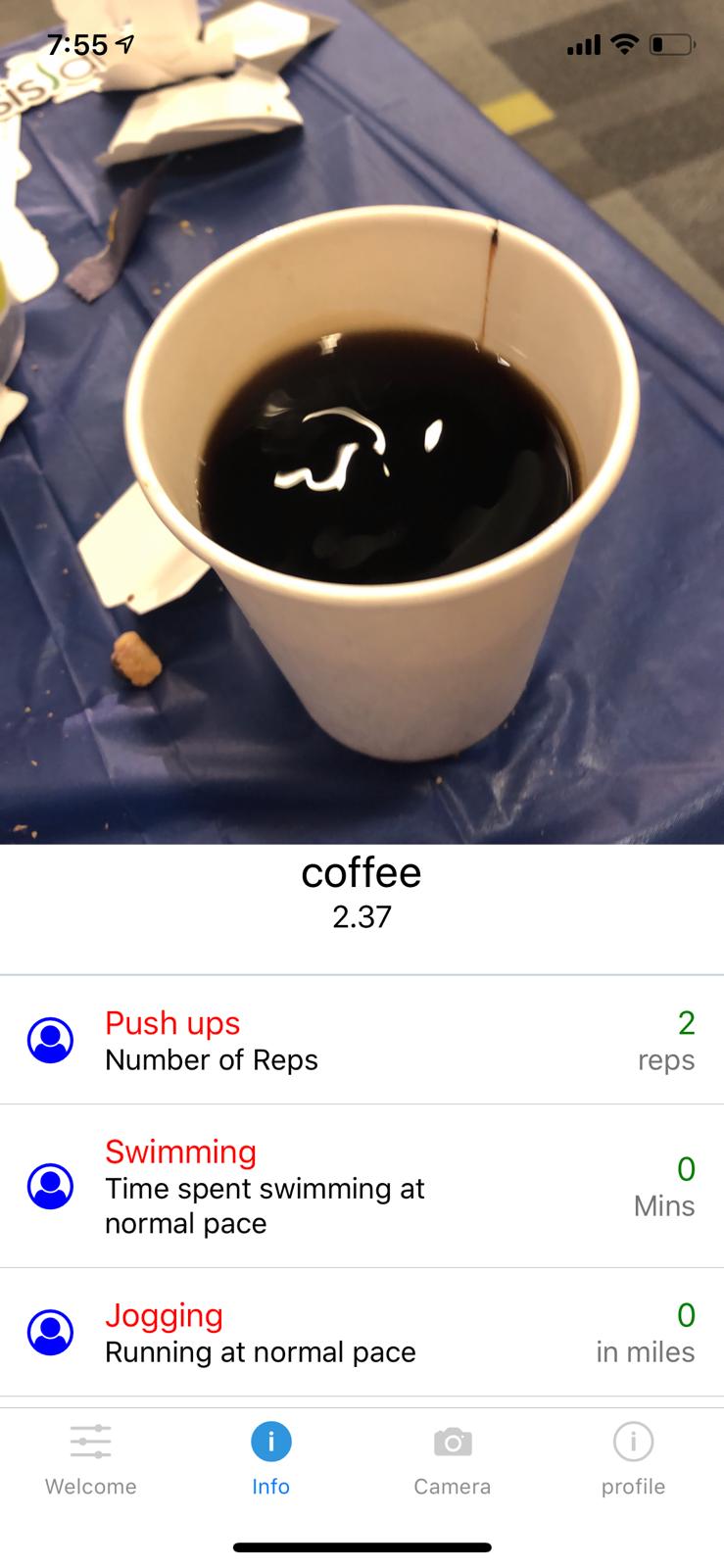
Task: Tap the profile info icon
Action: [x=633, y=1442]
